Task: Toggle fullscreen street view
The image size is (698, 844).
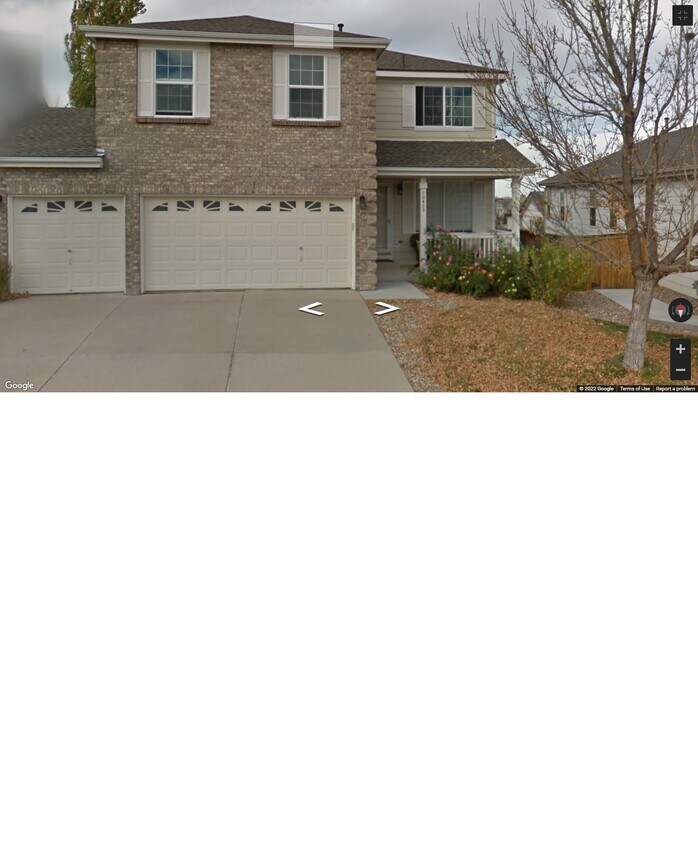Action: (x=682, y=15)
